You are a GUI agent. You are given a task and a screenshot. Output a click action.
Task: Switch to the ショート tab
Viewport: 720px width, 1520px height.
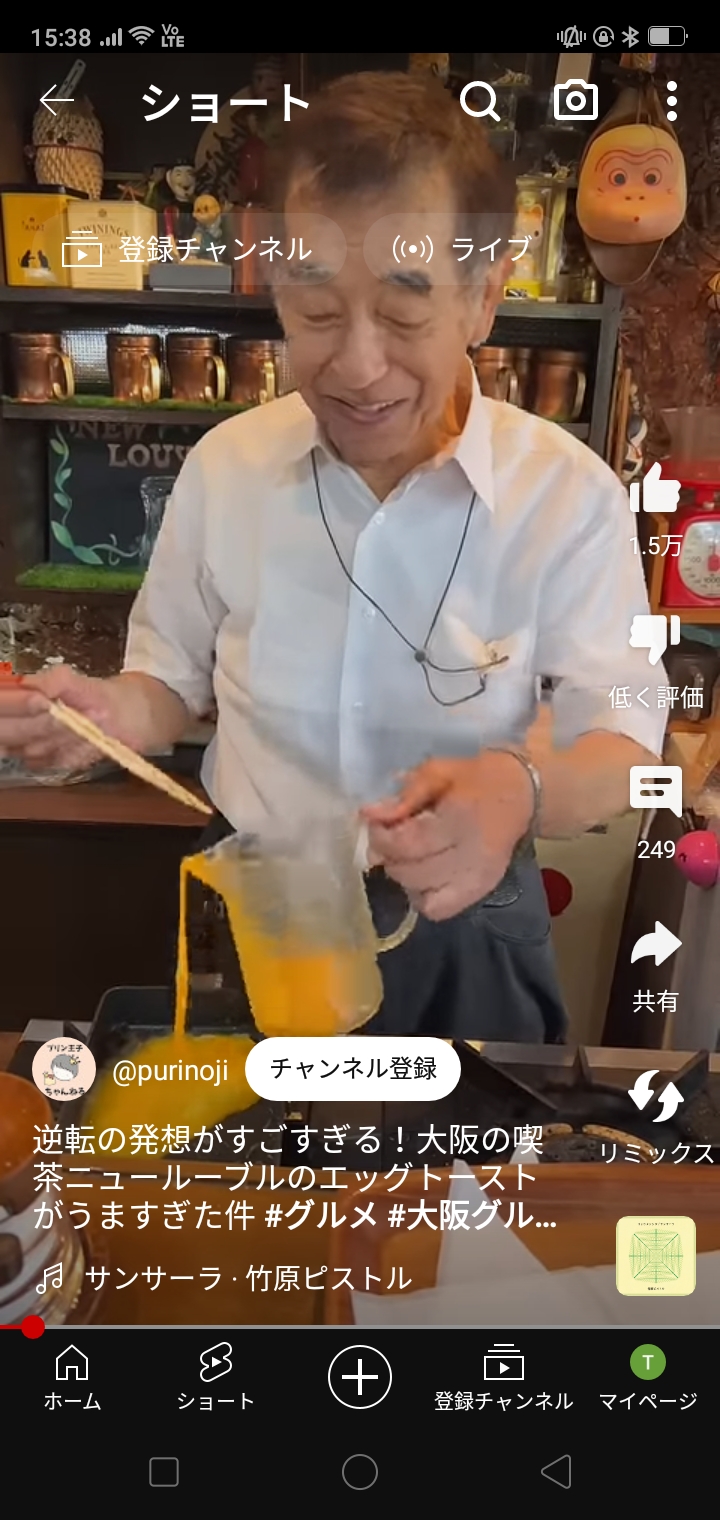click(215, 1378)
